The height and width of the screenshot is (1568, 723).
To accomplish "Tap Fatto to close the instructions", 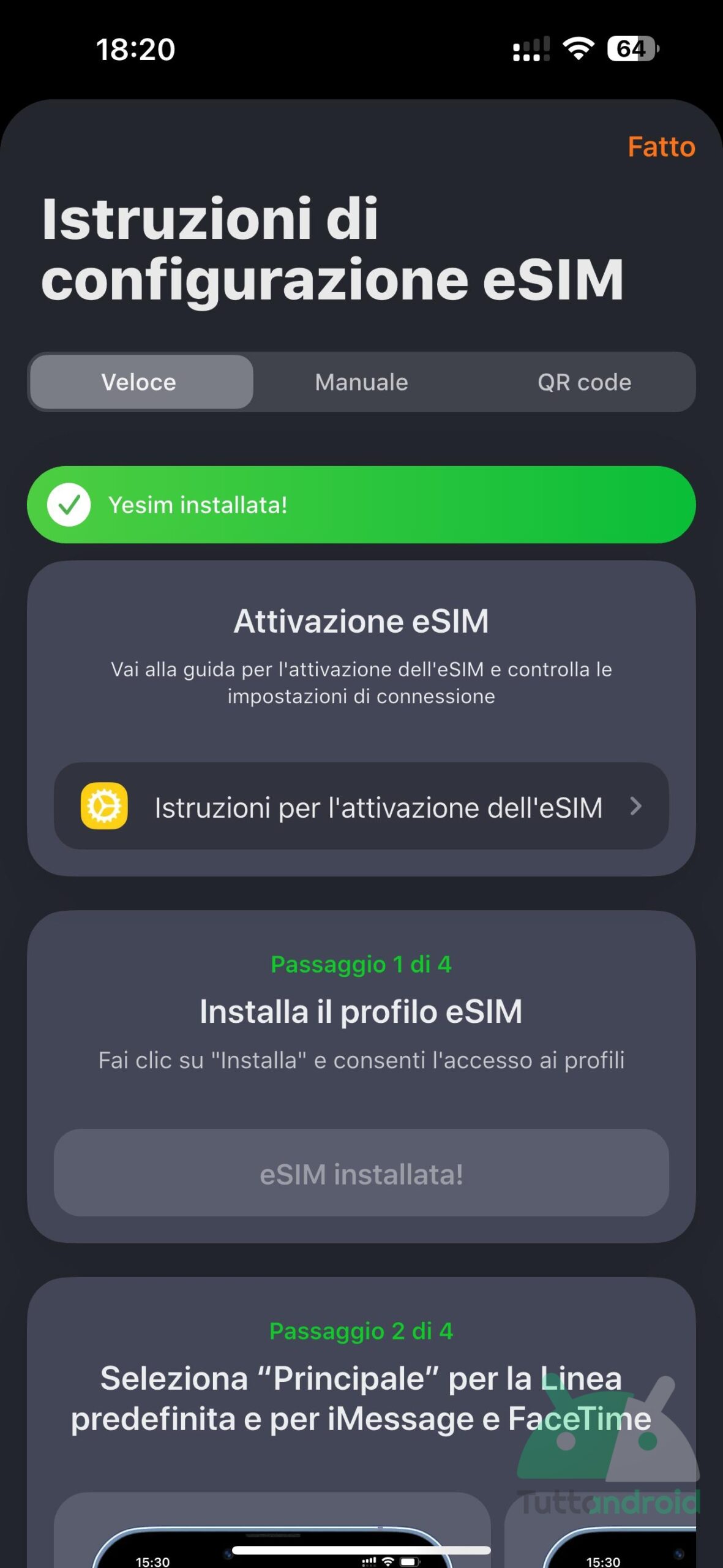I will click(x=661, y=147).
